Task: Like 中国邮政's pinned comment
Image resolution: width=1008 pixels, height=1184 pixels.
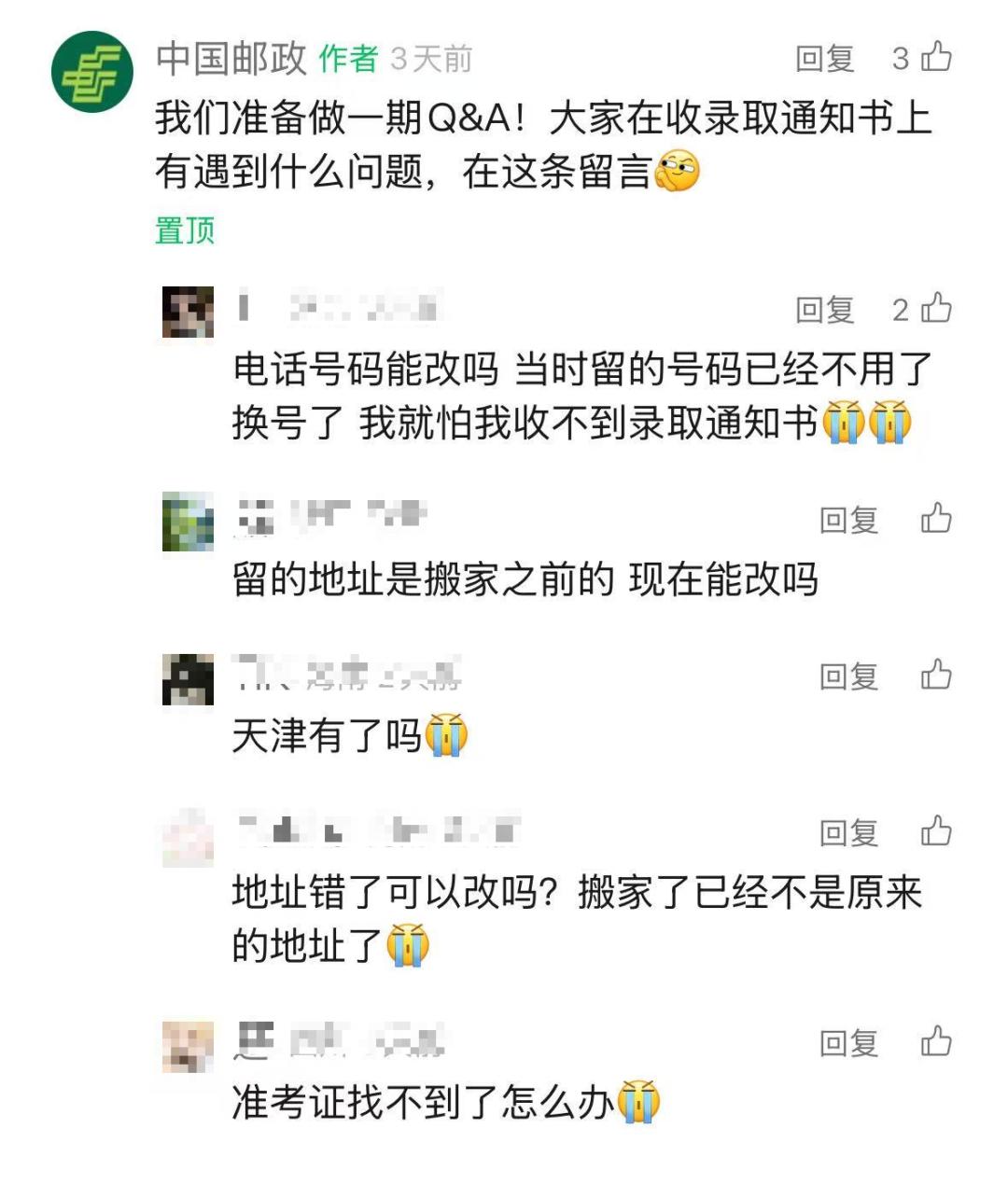Action: pos(936,57)
